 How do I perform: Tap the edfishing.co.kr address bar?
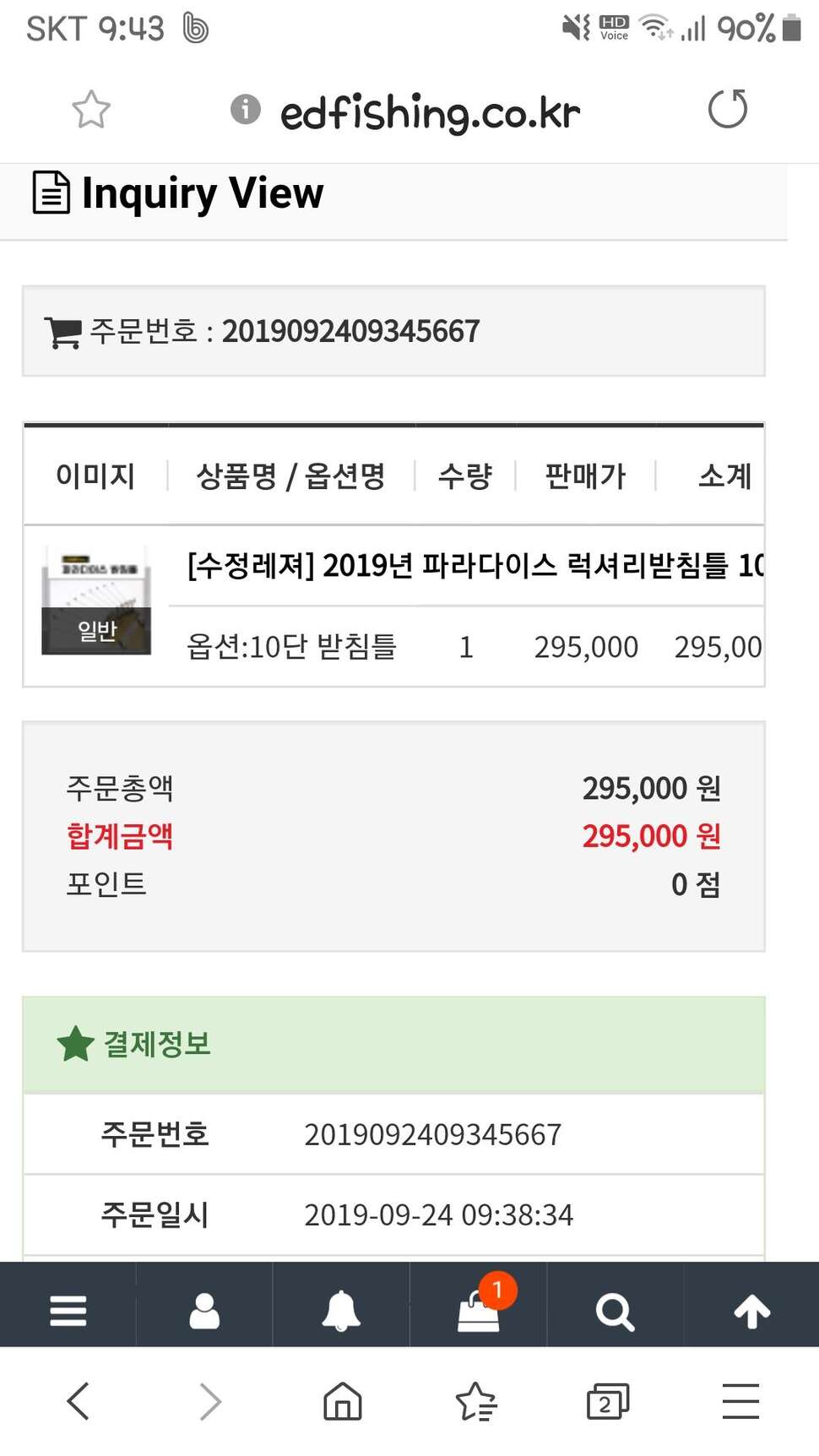430,112
